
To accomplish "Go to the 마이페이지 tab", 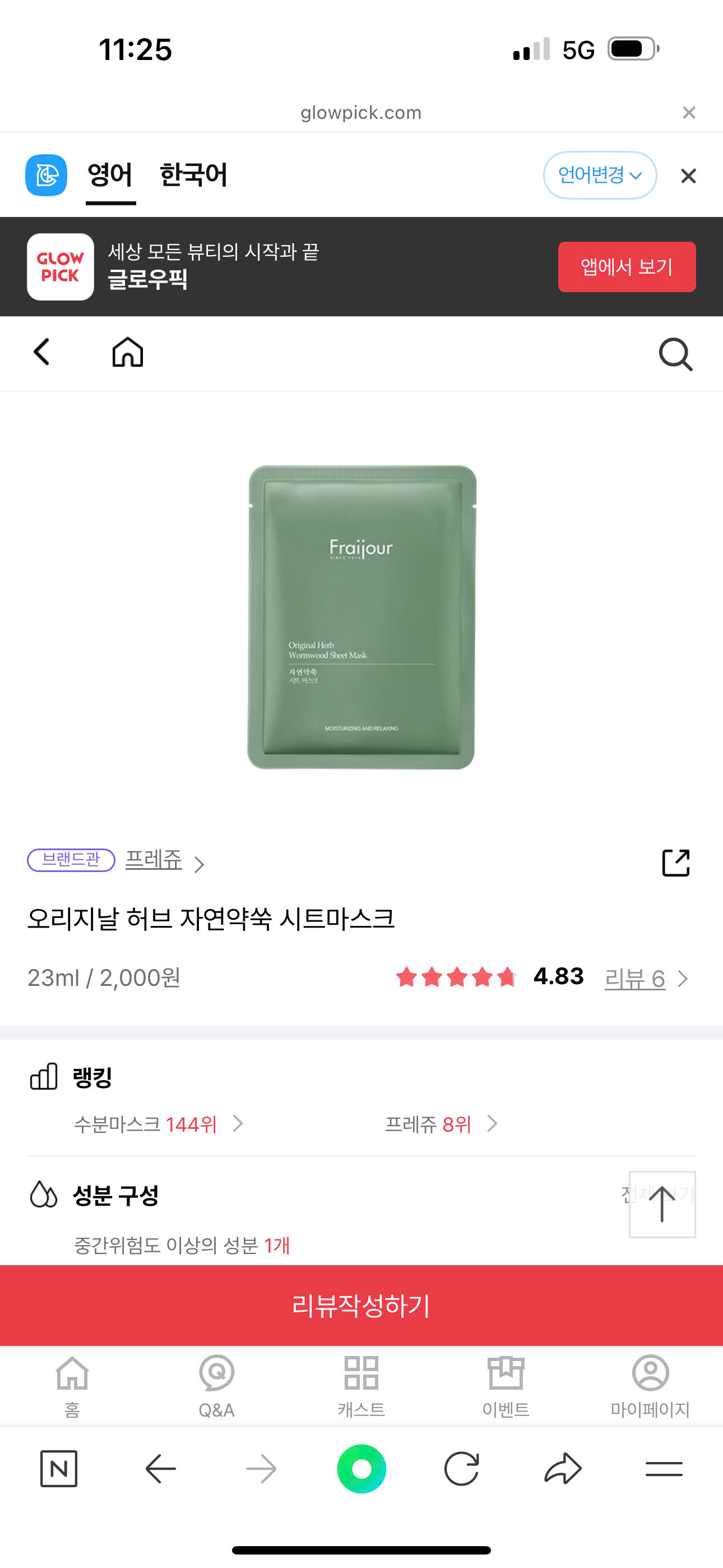I will [x=651, y=1386].
